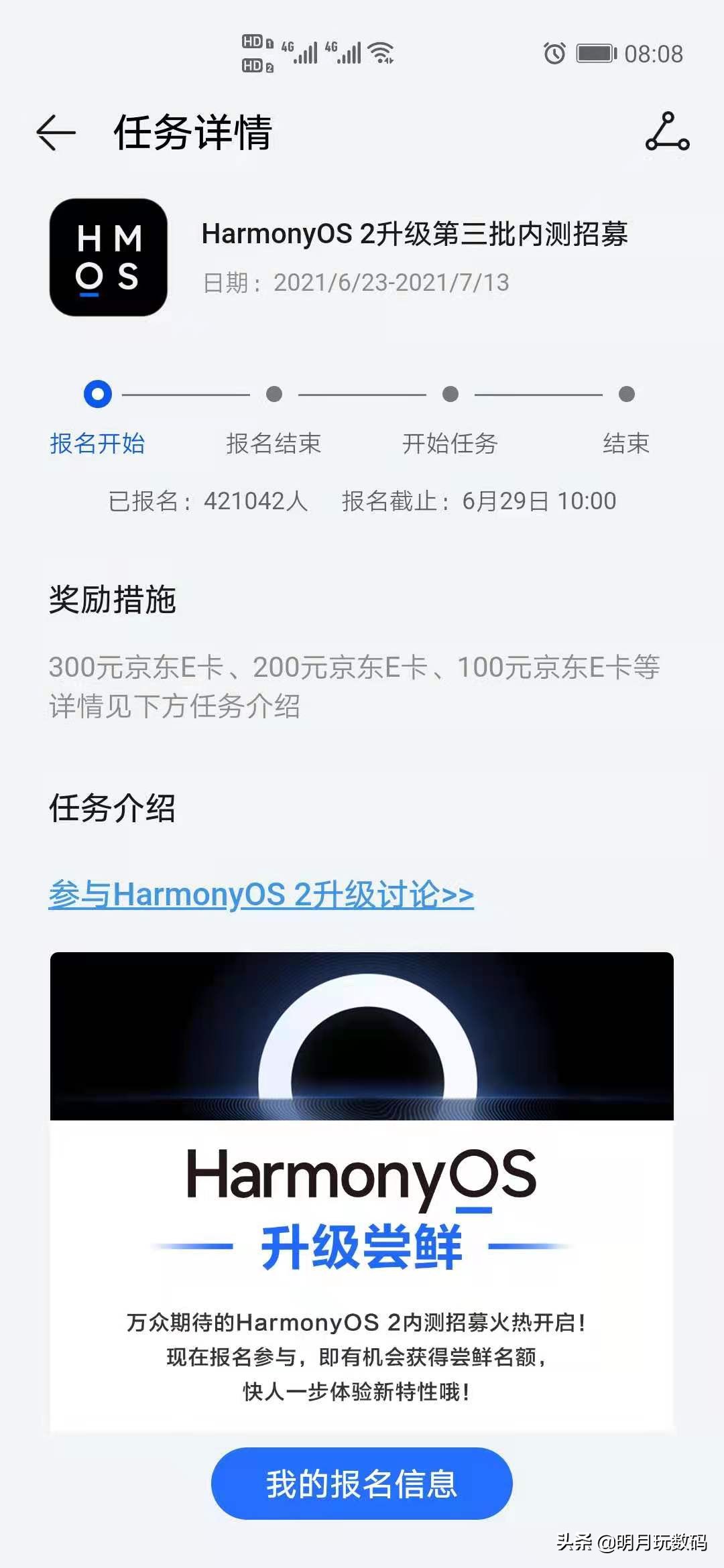Open 参与HarmonyOS 2升级讨论 link
This screenshot has width=724, height=1568.
[261, 894]
